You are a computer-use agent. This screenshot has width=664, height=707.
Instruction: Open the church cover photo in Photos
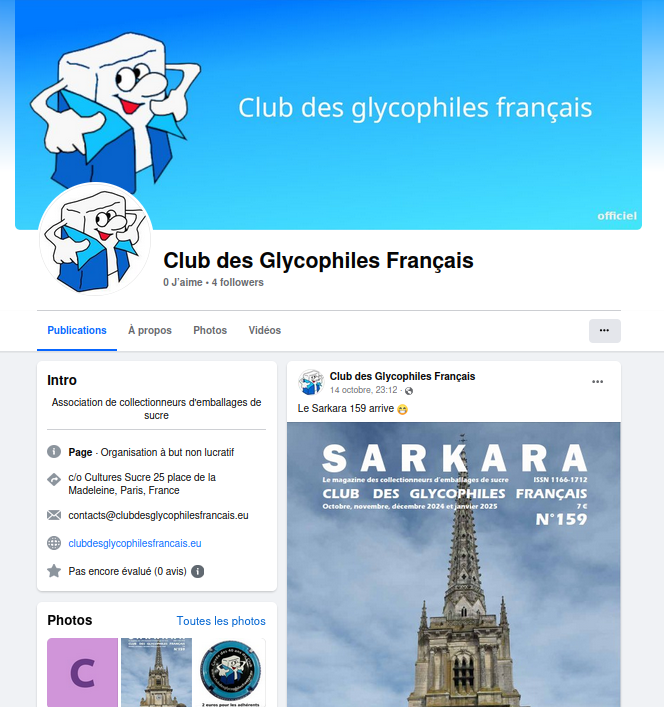[x=156, y=672]
